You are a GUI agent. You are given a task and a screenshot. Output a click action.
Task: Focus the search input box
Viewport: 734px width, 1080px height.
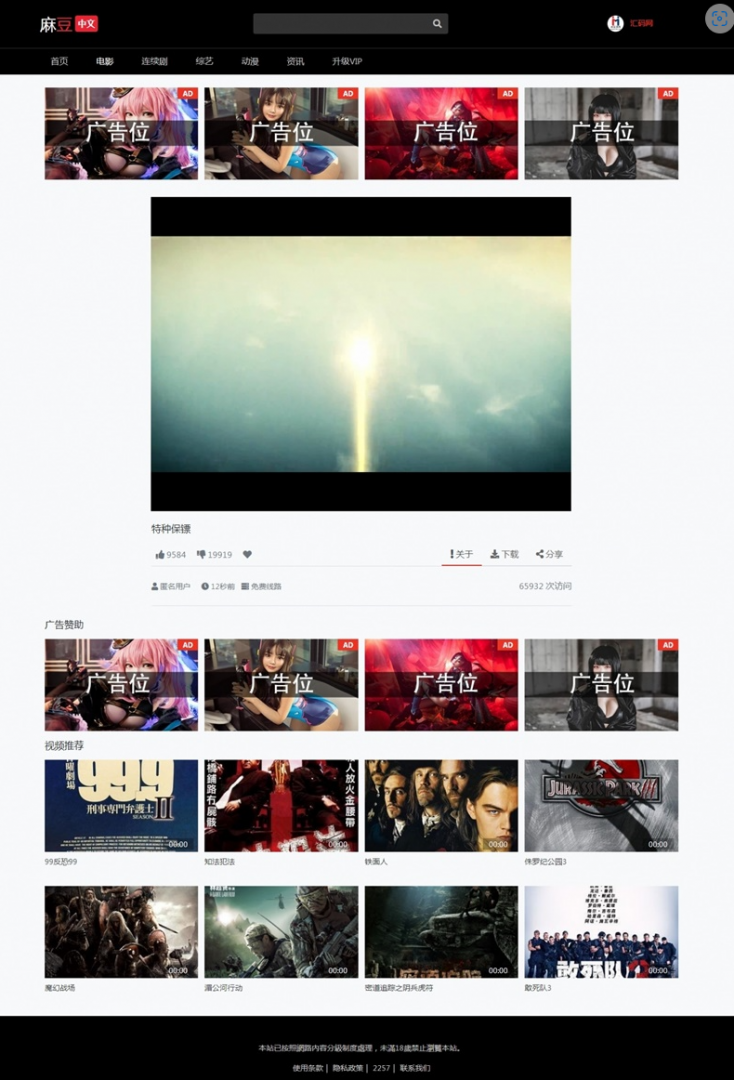340,24
